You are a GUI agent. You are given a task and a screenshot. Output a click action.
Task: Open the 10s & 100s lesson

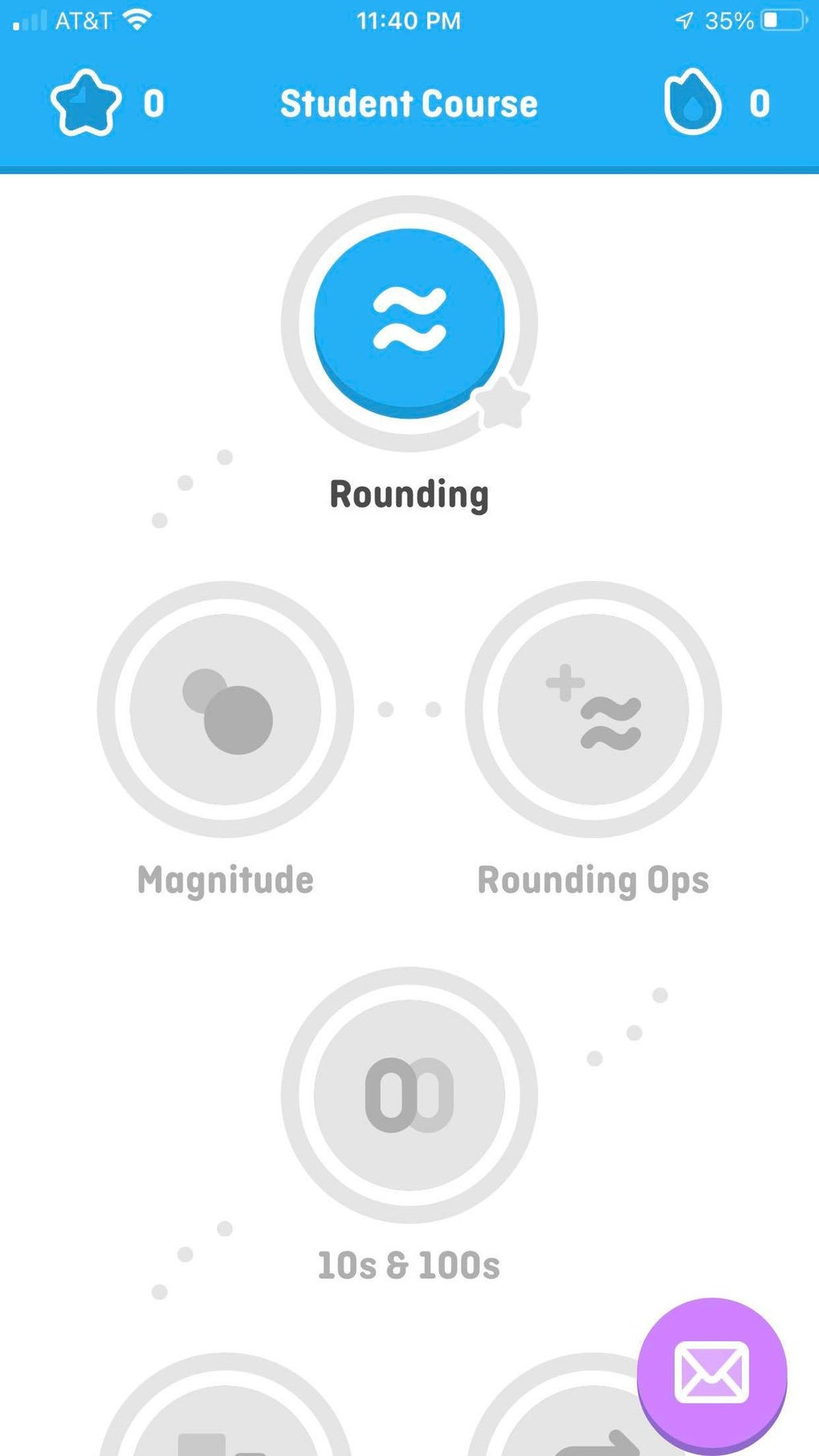409,1095
